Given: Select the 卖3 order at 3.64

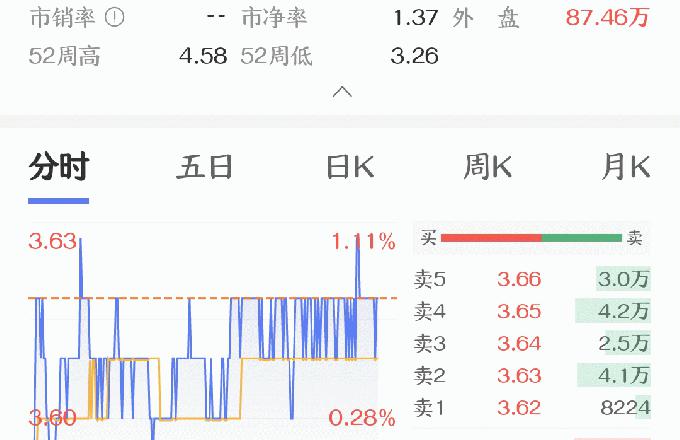Looking at the screenshot, I should point(531,343).
